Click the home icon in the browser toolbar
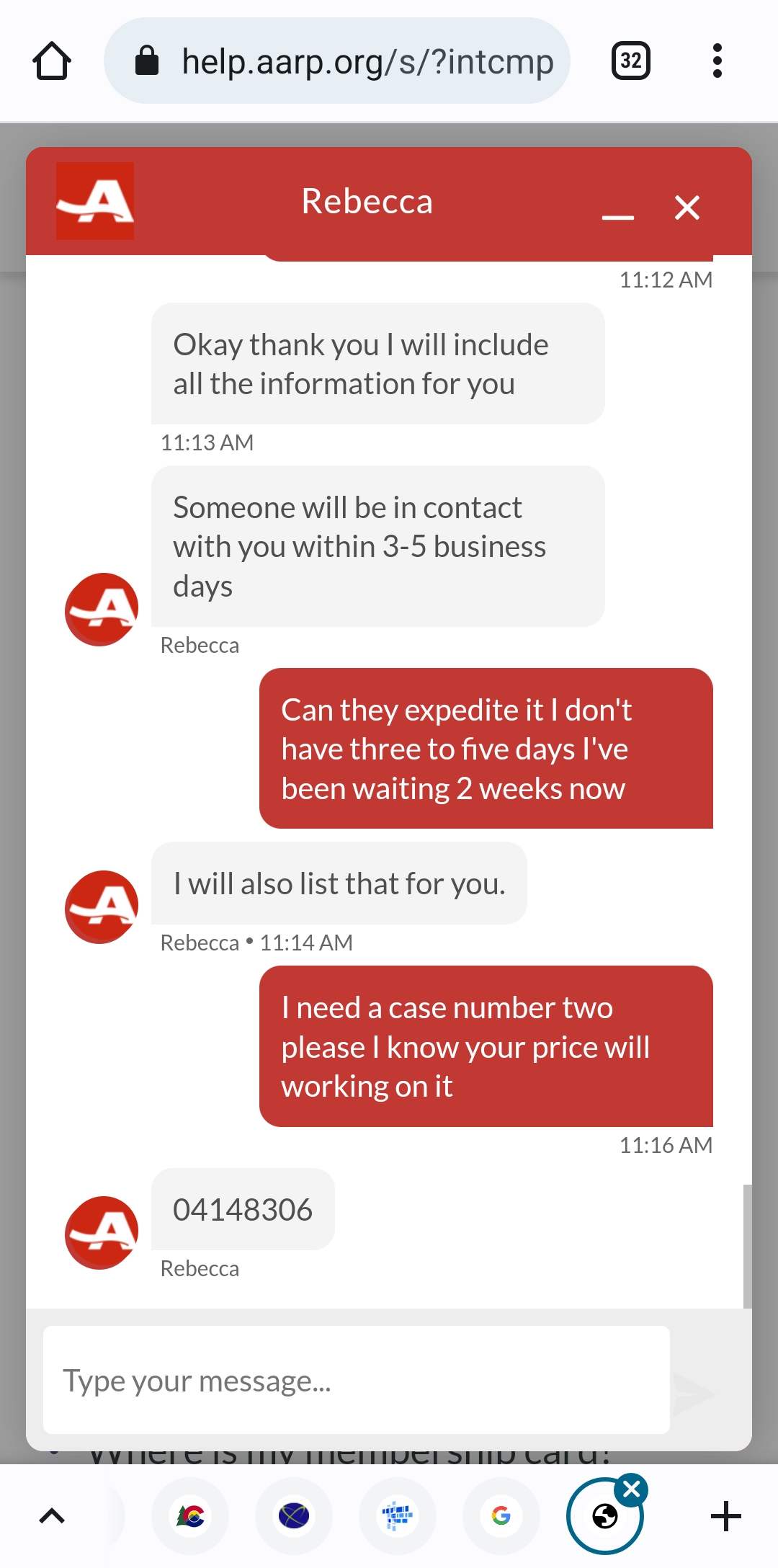 coord(51,61)
